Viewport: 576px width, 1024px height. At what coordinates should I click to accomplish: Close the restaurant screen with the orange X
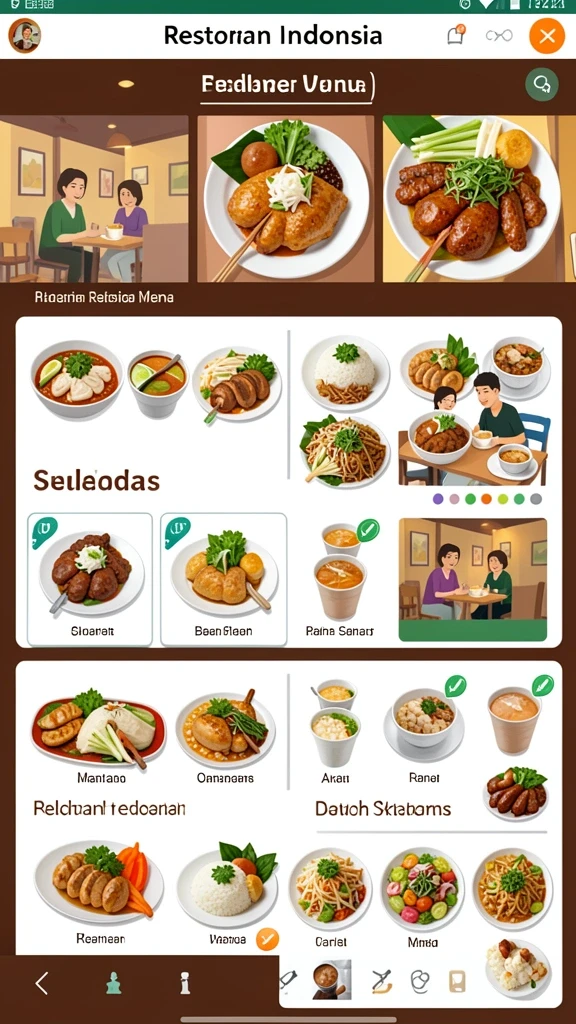(x=547, y=36)
